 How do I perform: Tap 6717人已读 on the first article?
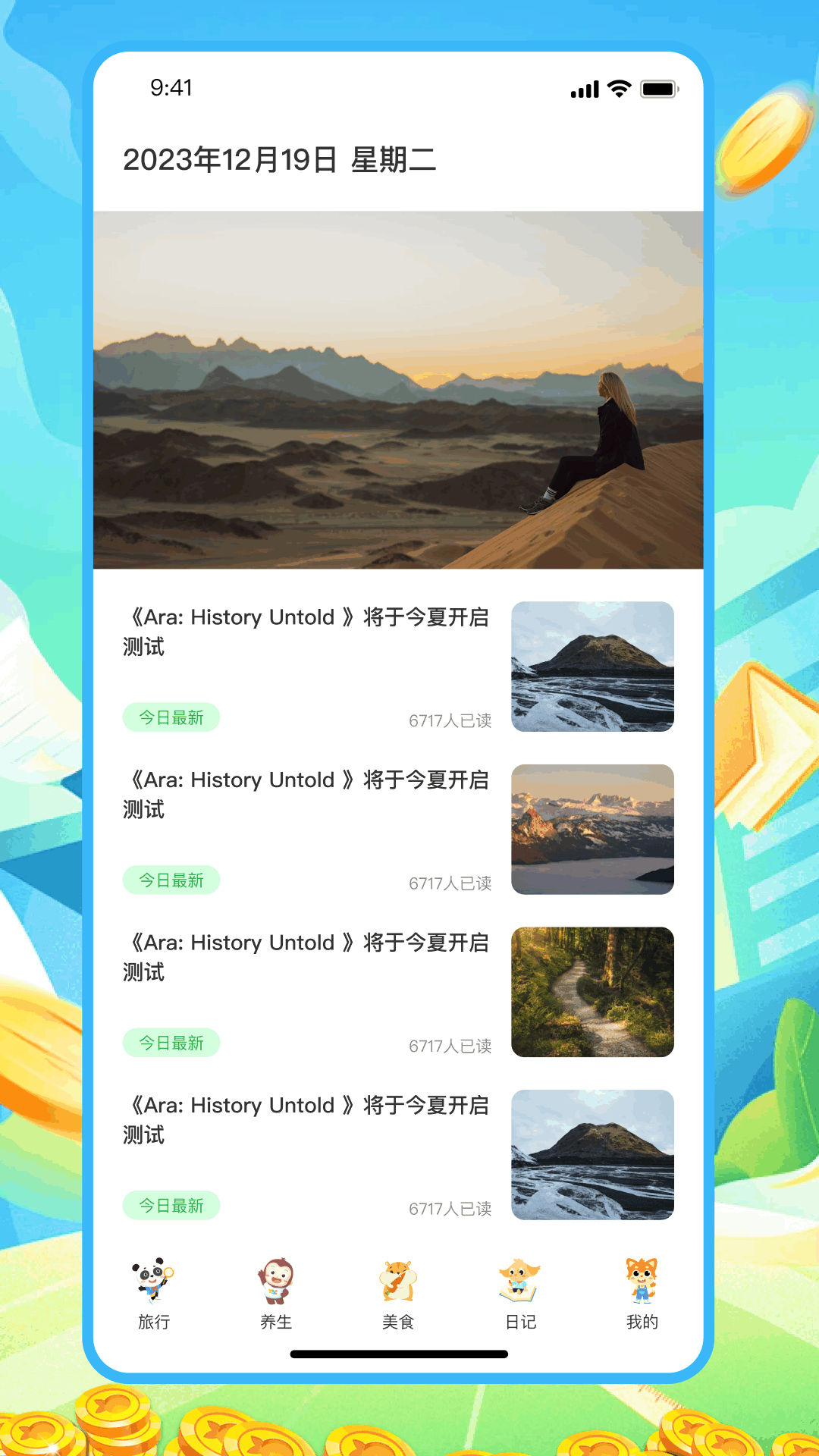click(450, 720)
